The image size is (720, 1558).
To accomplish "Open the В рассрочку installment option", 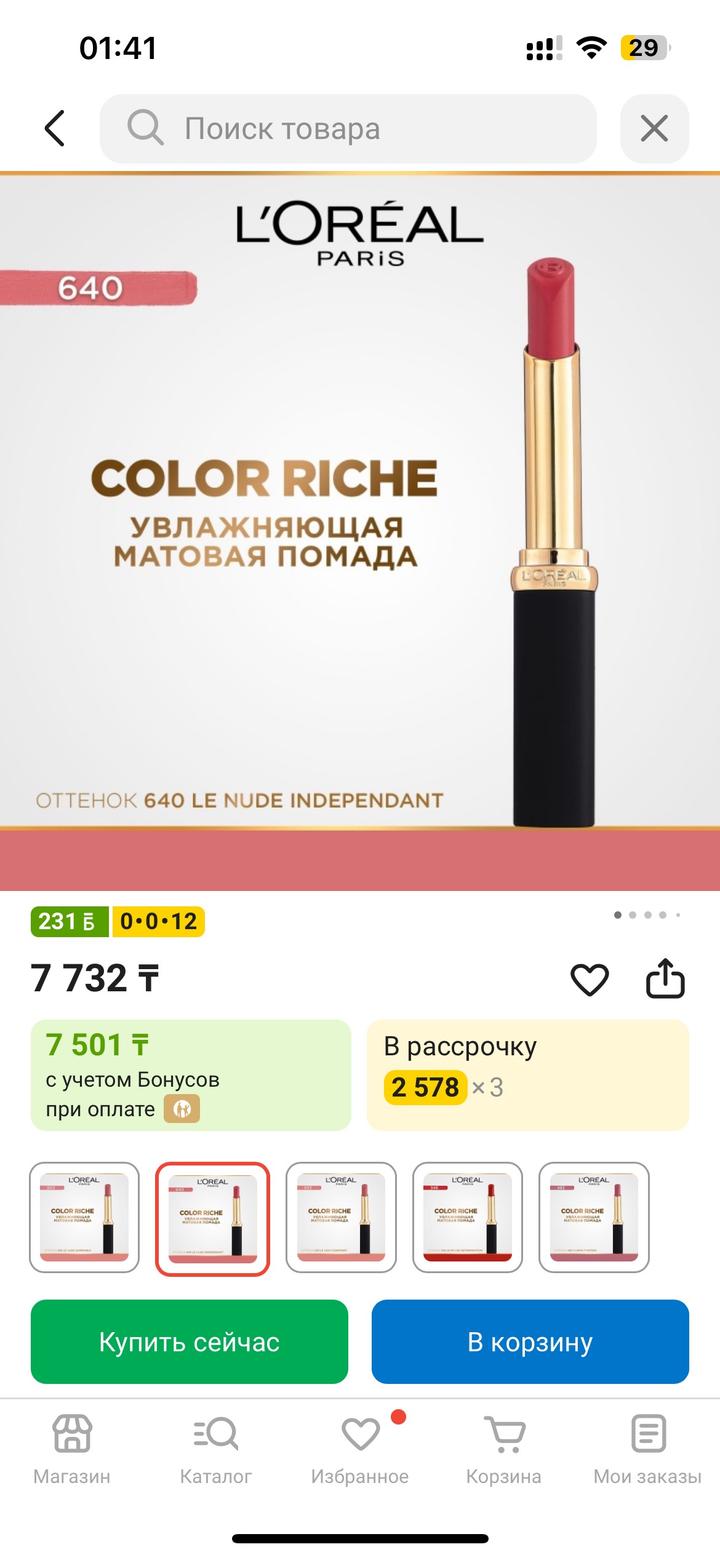I will [x=527, y=1075].
